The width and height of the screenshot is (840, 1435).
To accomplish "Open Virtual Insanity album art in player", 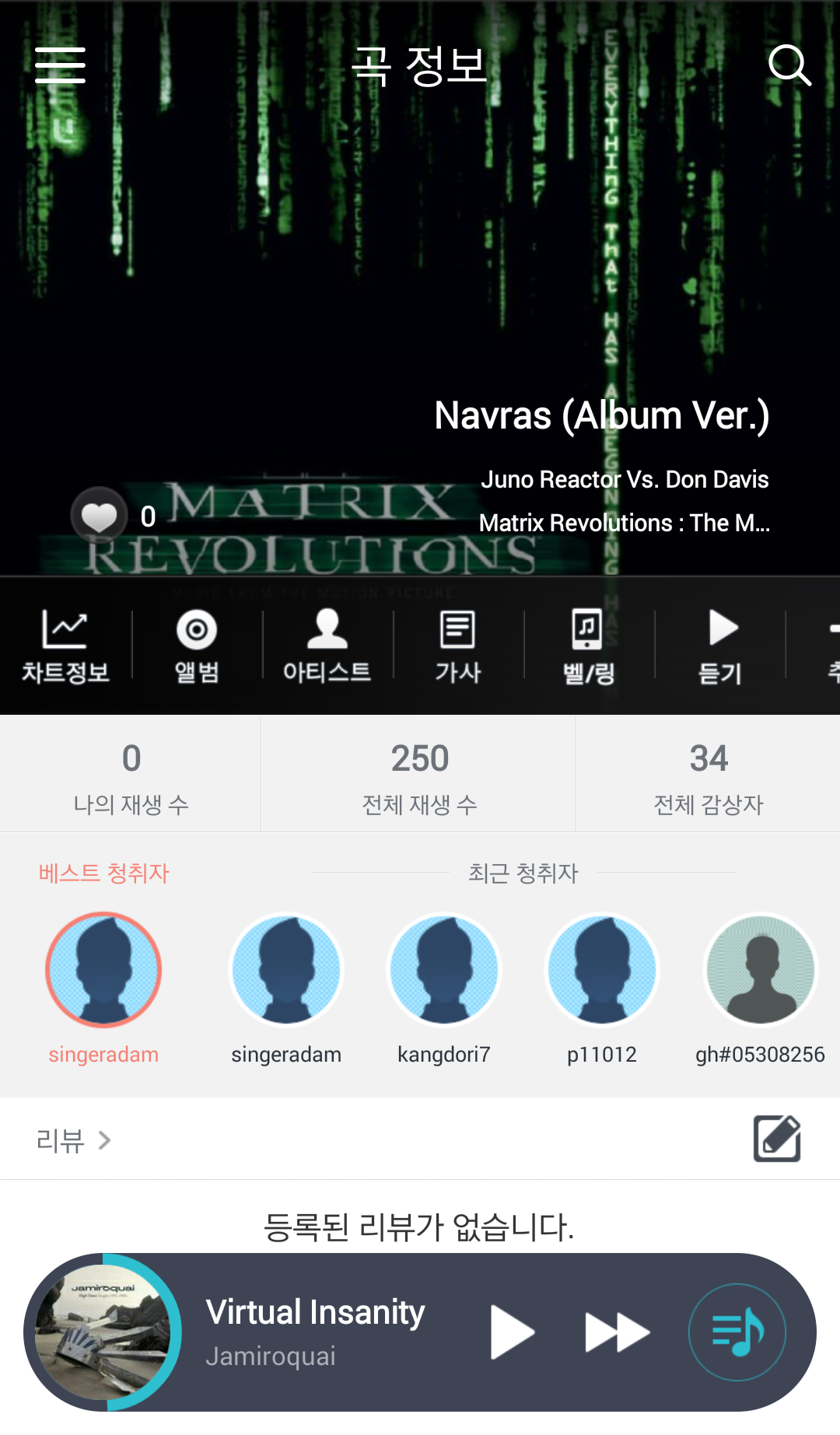I will [105, 1332].
